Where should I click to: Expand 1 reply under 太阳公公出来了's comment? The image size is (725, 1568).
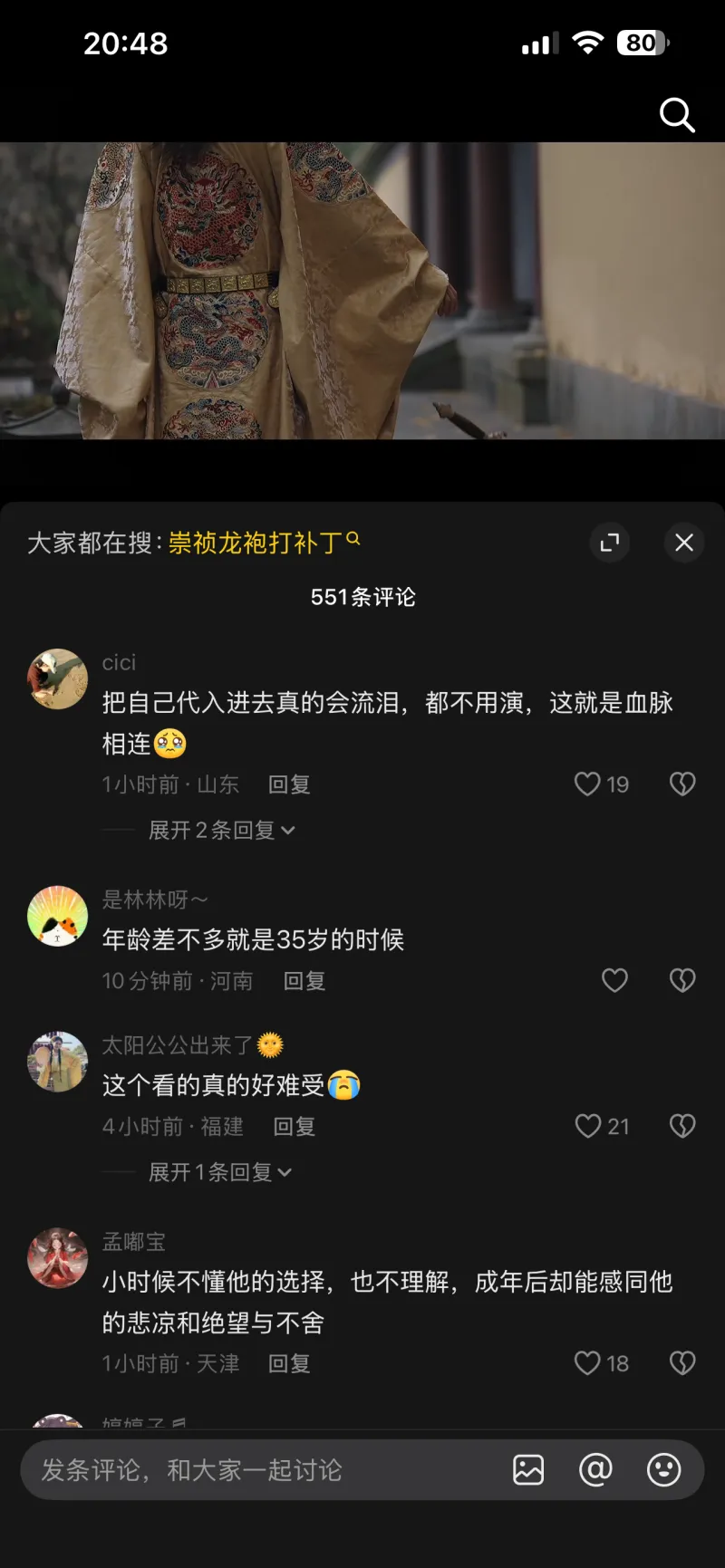tap(219, 1172)
